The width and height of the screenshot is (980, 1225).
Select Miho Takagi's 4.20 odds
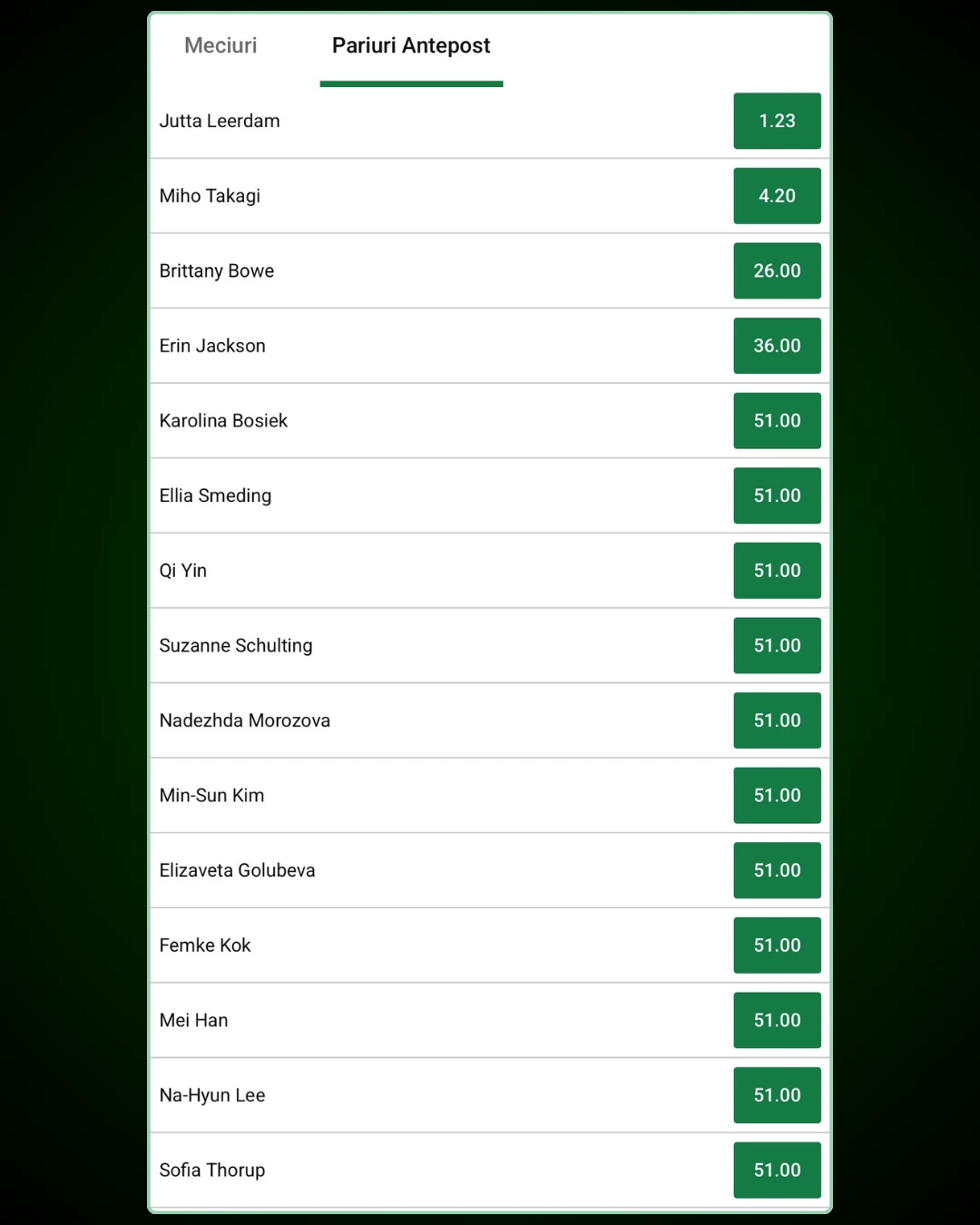[777, 196]
